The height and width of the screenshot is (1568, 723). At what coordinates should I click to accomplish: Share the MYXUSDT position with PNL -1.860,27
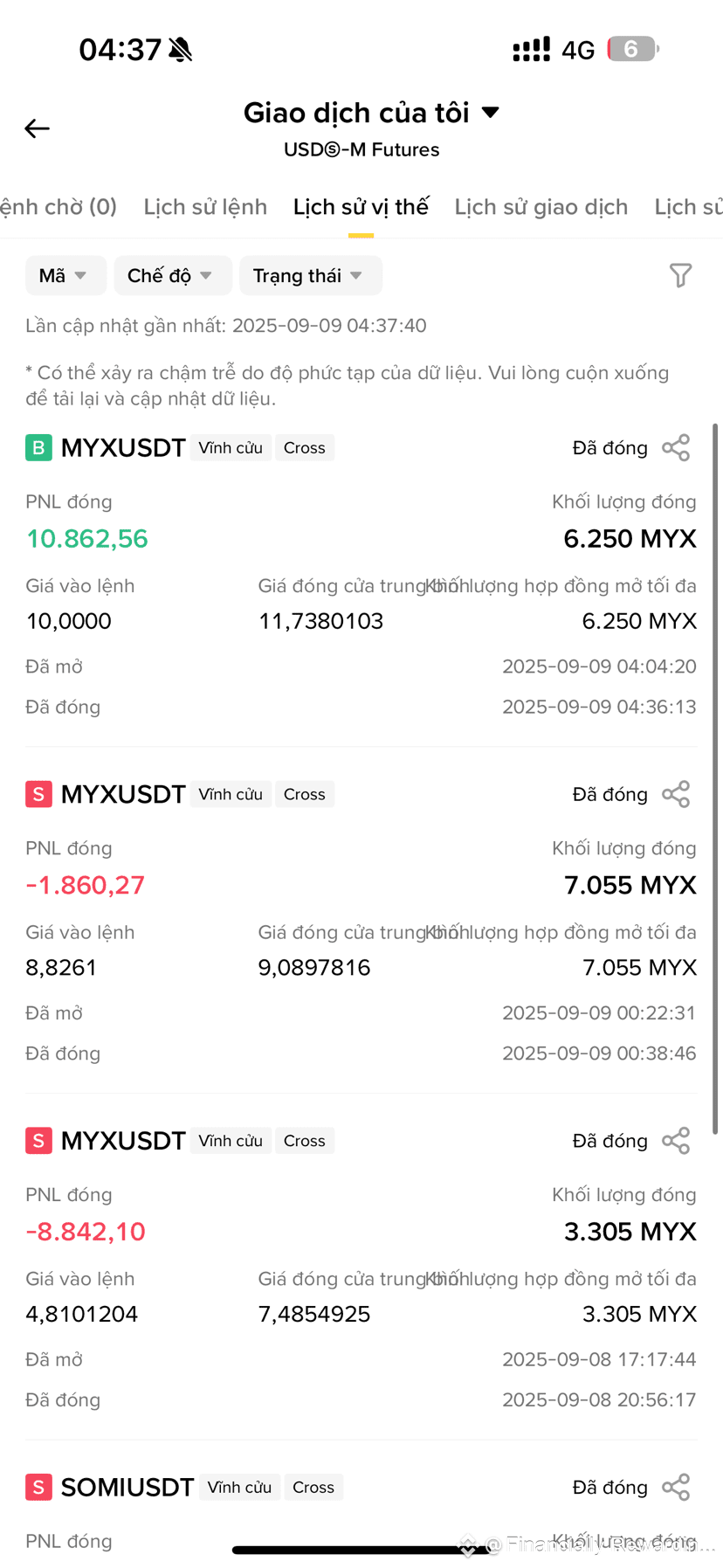(676, 794)
